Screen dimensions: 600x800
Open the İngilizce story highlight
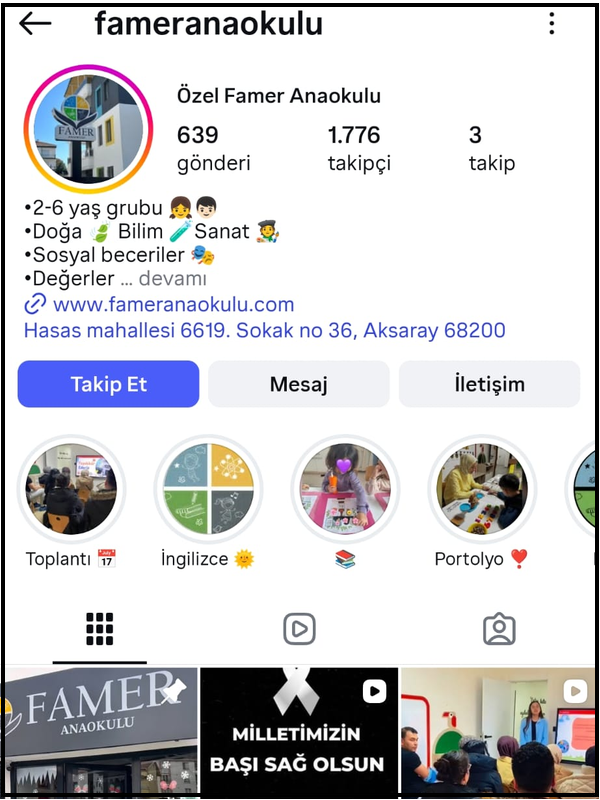tap(208, 489)
